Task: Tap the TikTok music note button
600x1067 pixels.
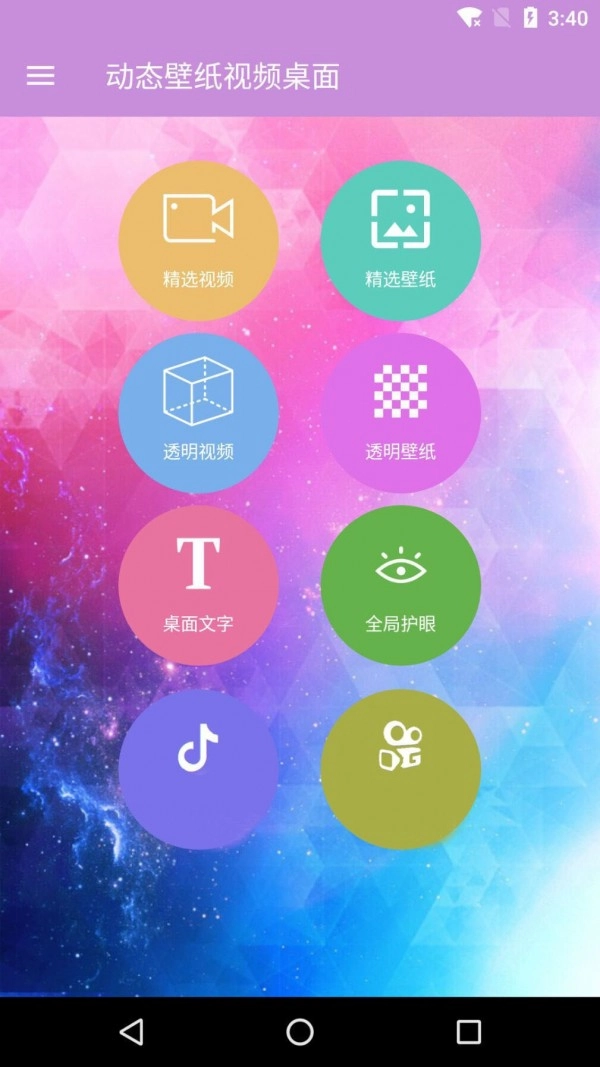Action: point(198,768)
